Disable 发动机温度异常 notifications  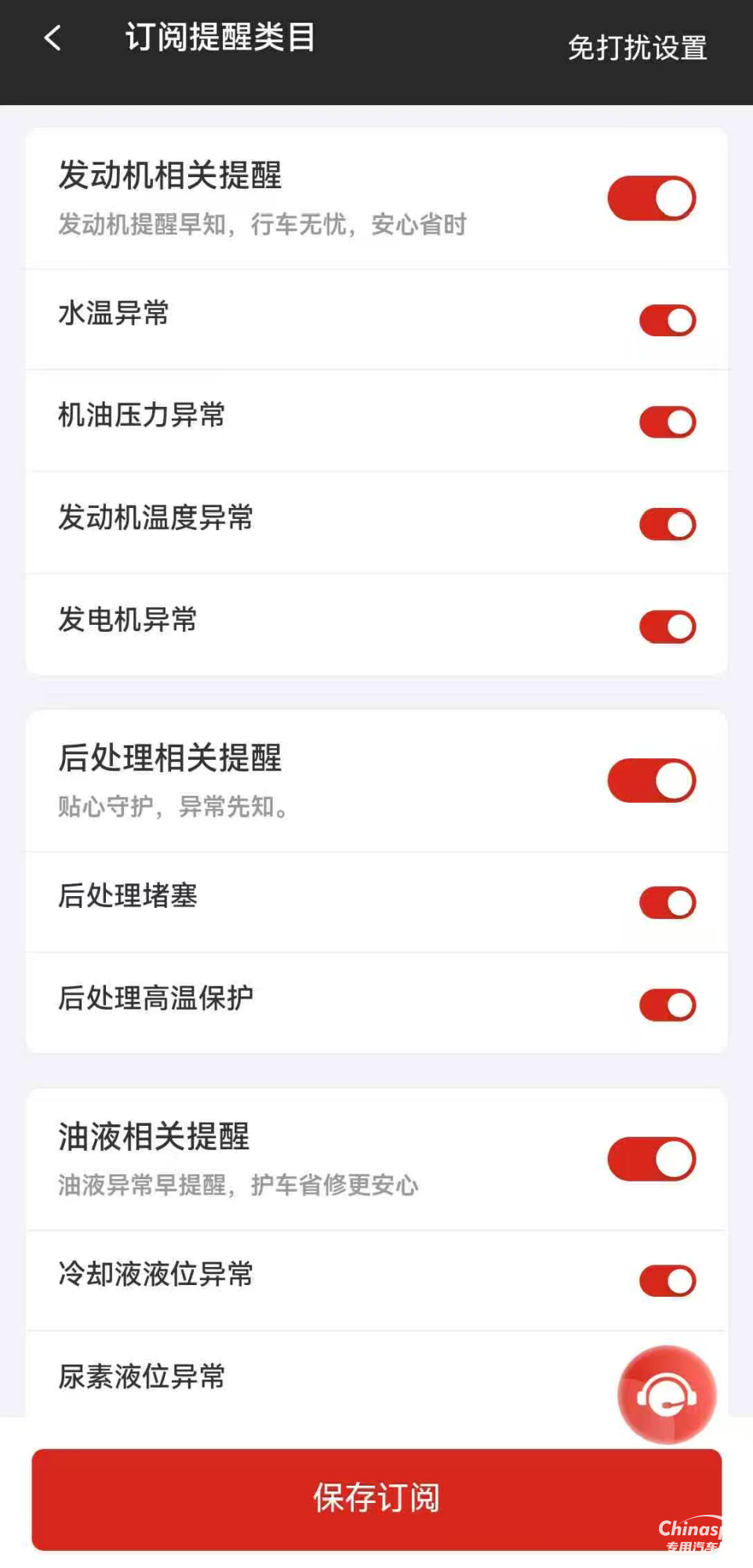[665, 521]
